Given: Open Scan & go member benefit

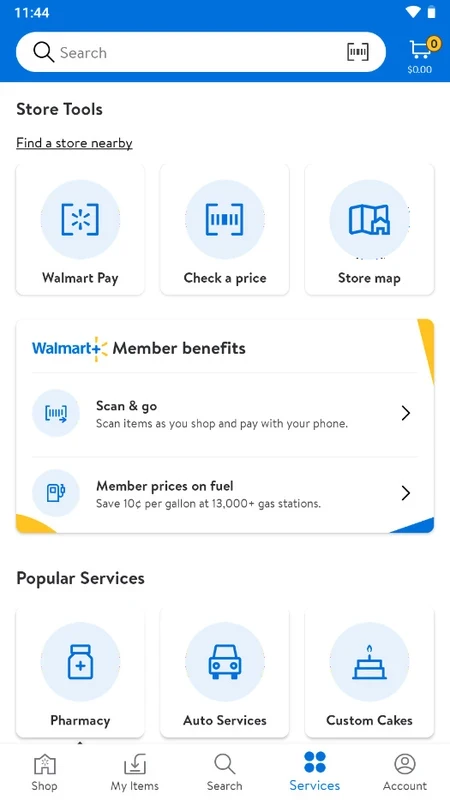Looking at the screenshot, I should coord(225,413).
